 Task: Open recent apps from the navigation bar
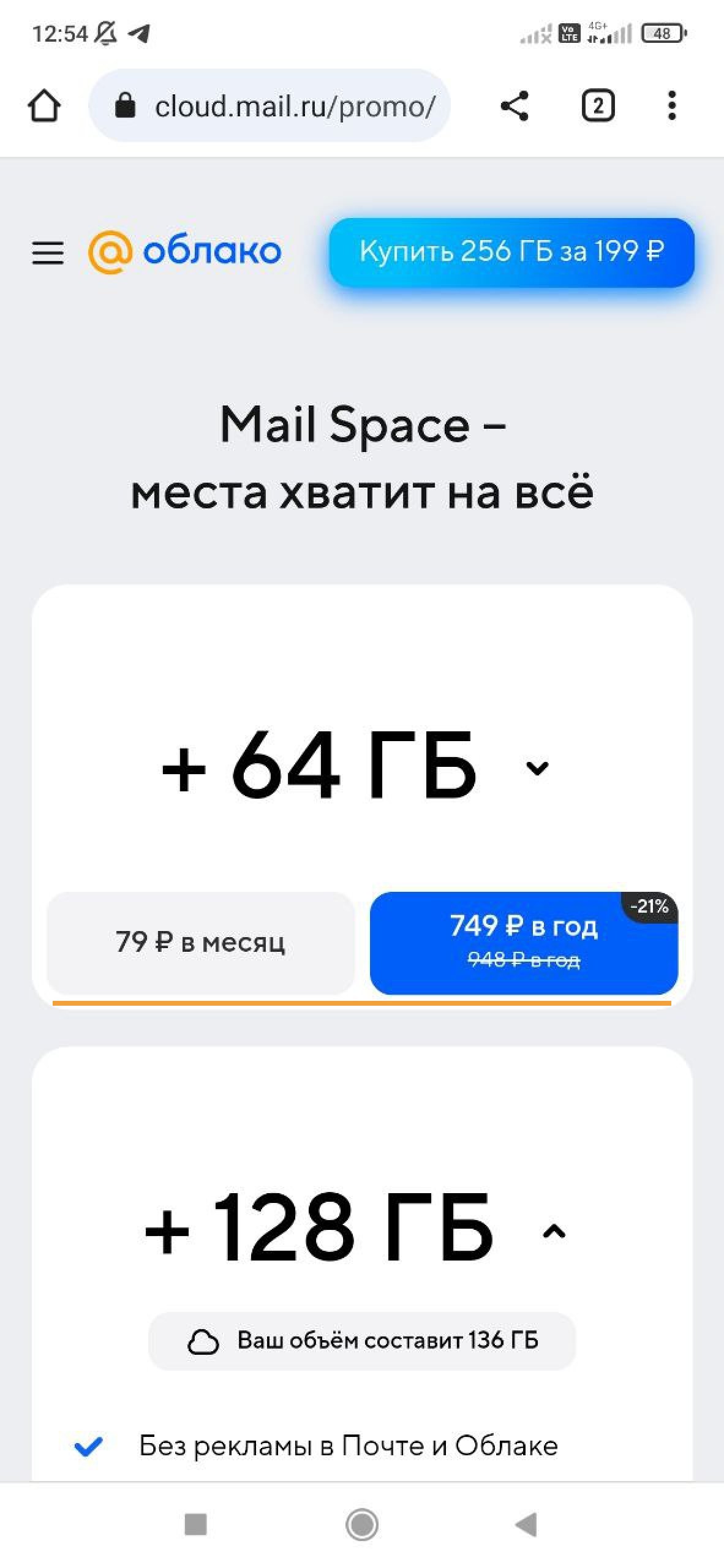[195, 1523]
